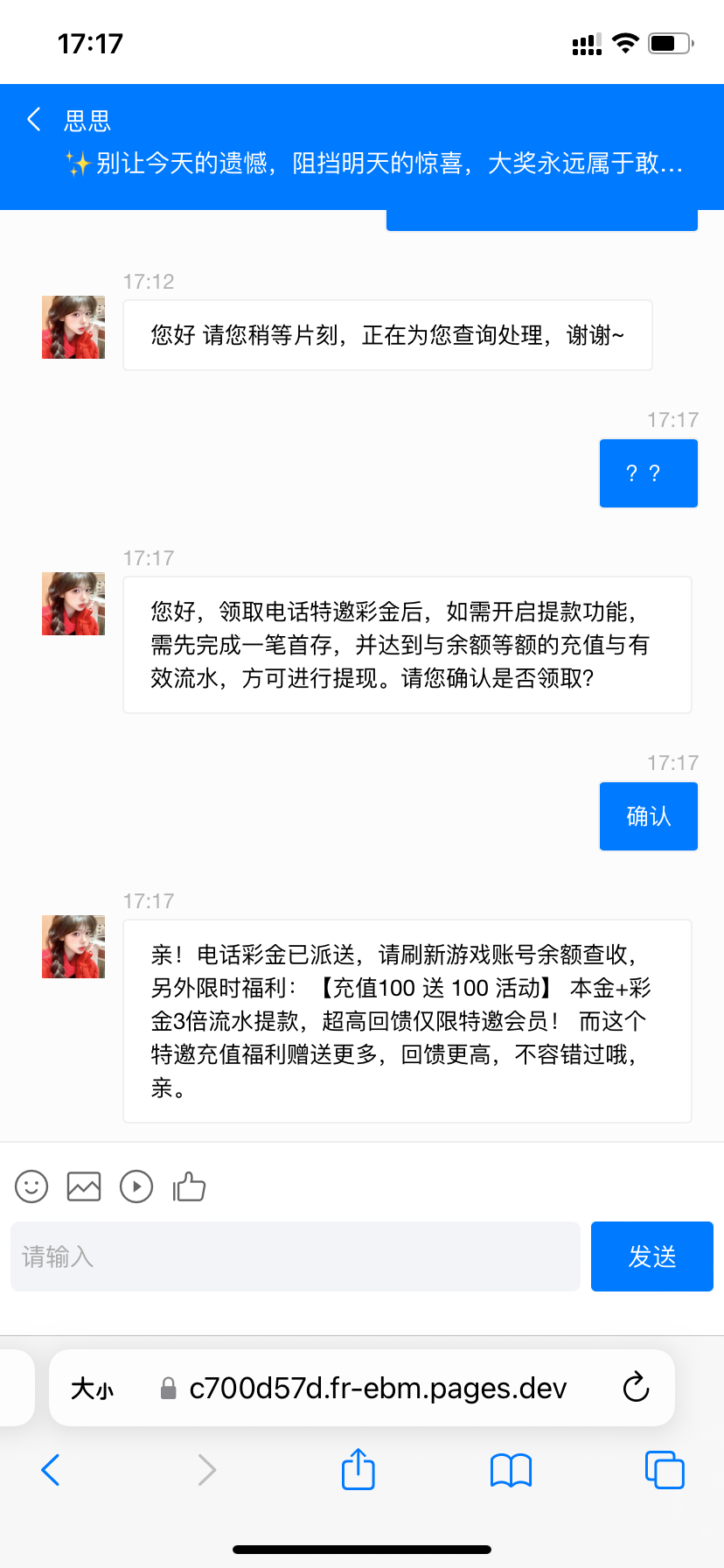The image size is (724, 1568).
Task: Tap the thumbs-up icon
Action: coord(189,1186)
